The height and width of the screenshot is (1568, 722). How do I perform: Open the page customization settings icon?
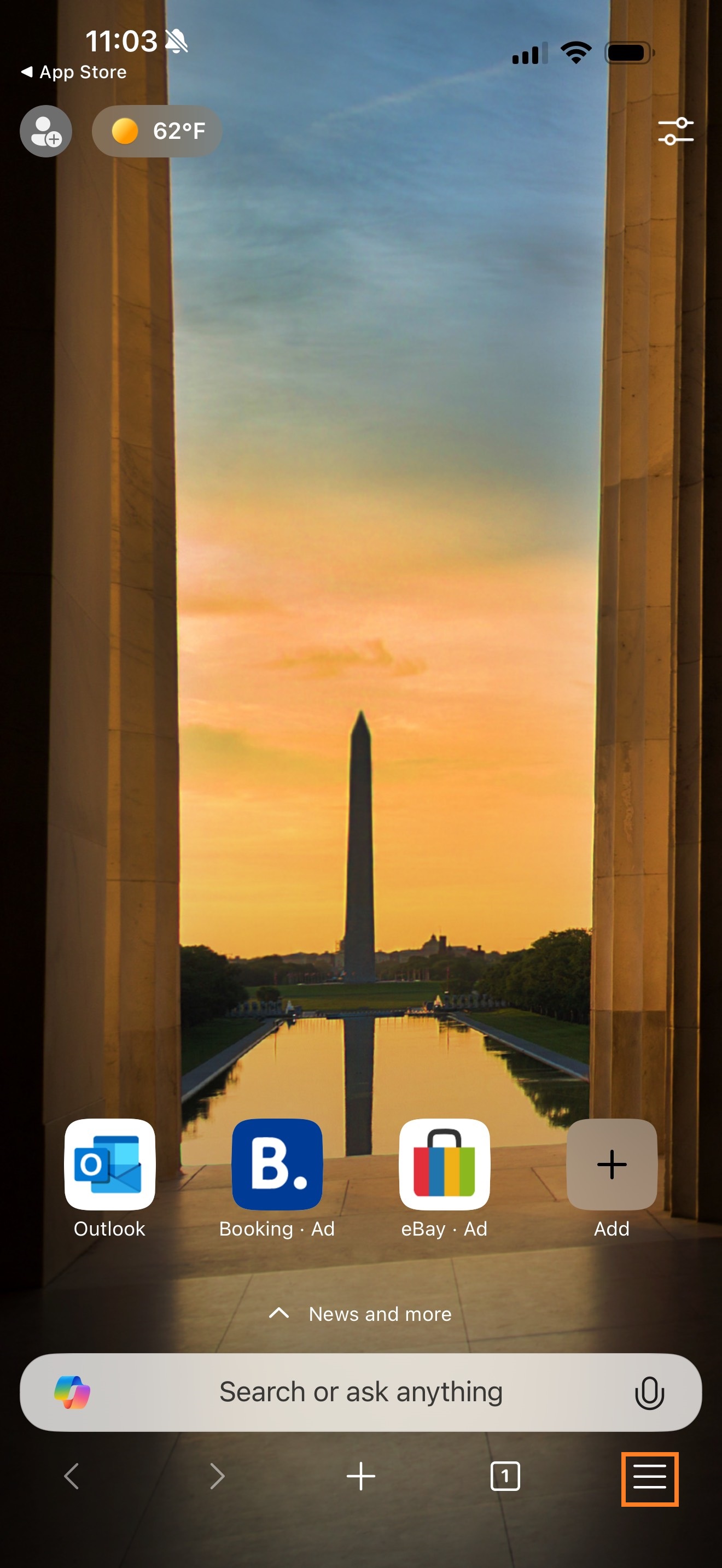click(676, 131)
